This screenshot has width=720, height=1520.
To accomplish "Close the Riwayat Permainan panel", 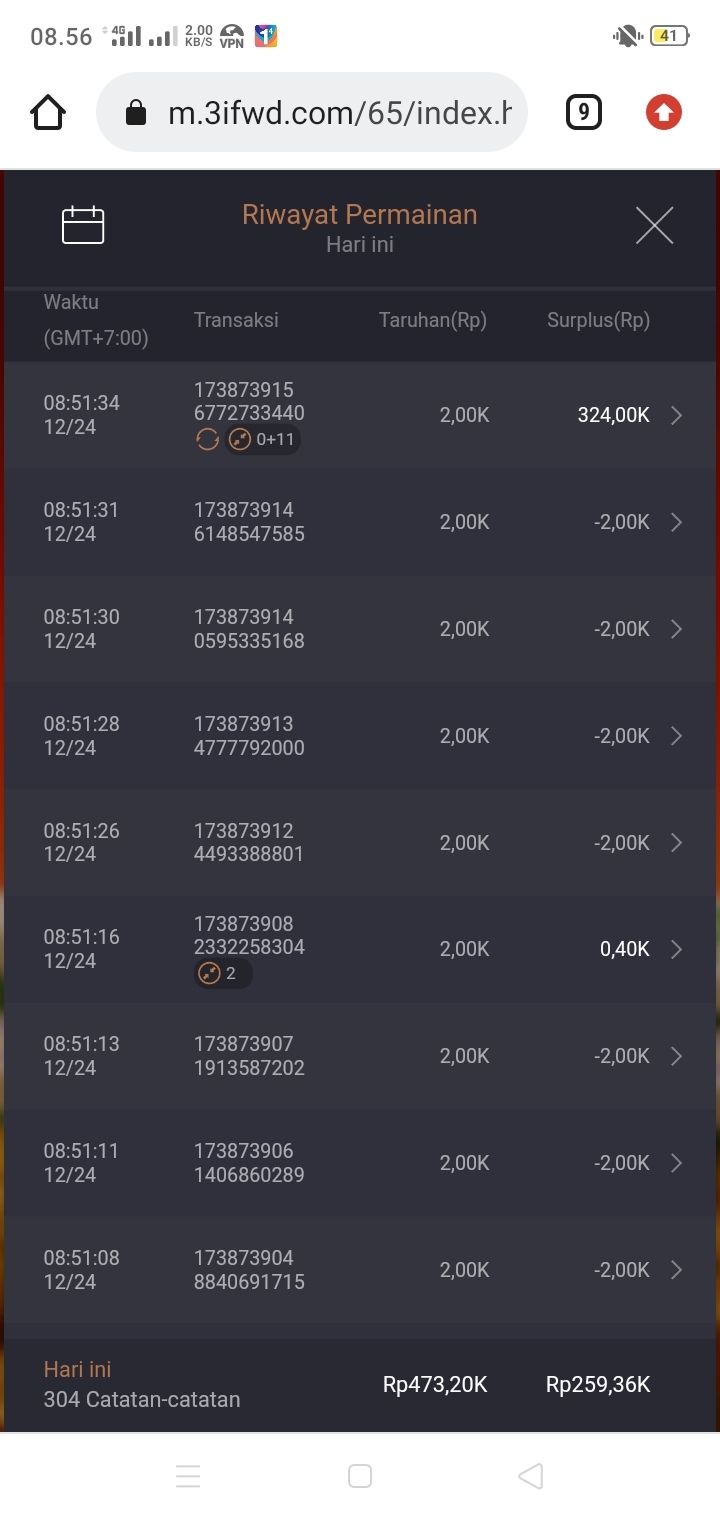I will (655, 226).
